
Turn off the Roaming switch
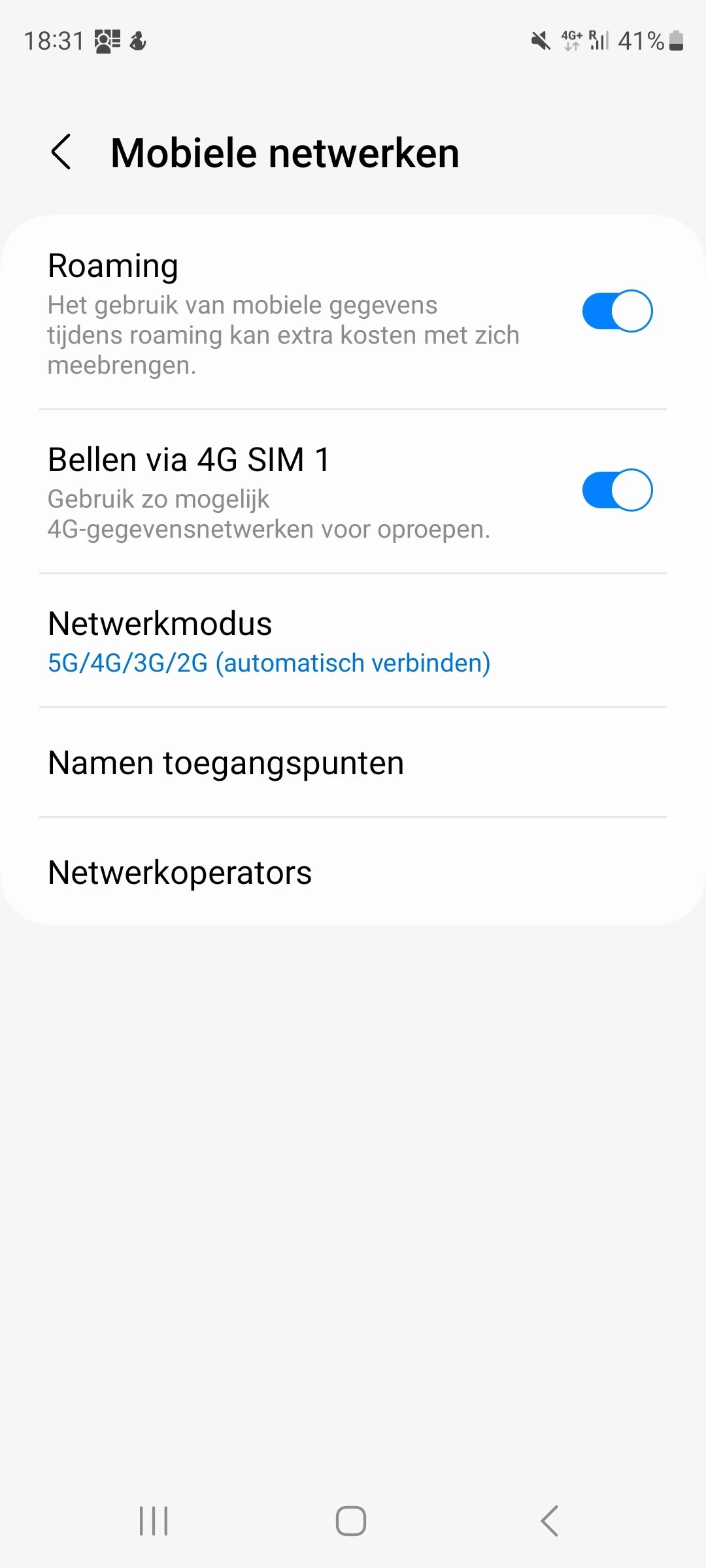pyautogui.click(x=617, y=311)
